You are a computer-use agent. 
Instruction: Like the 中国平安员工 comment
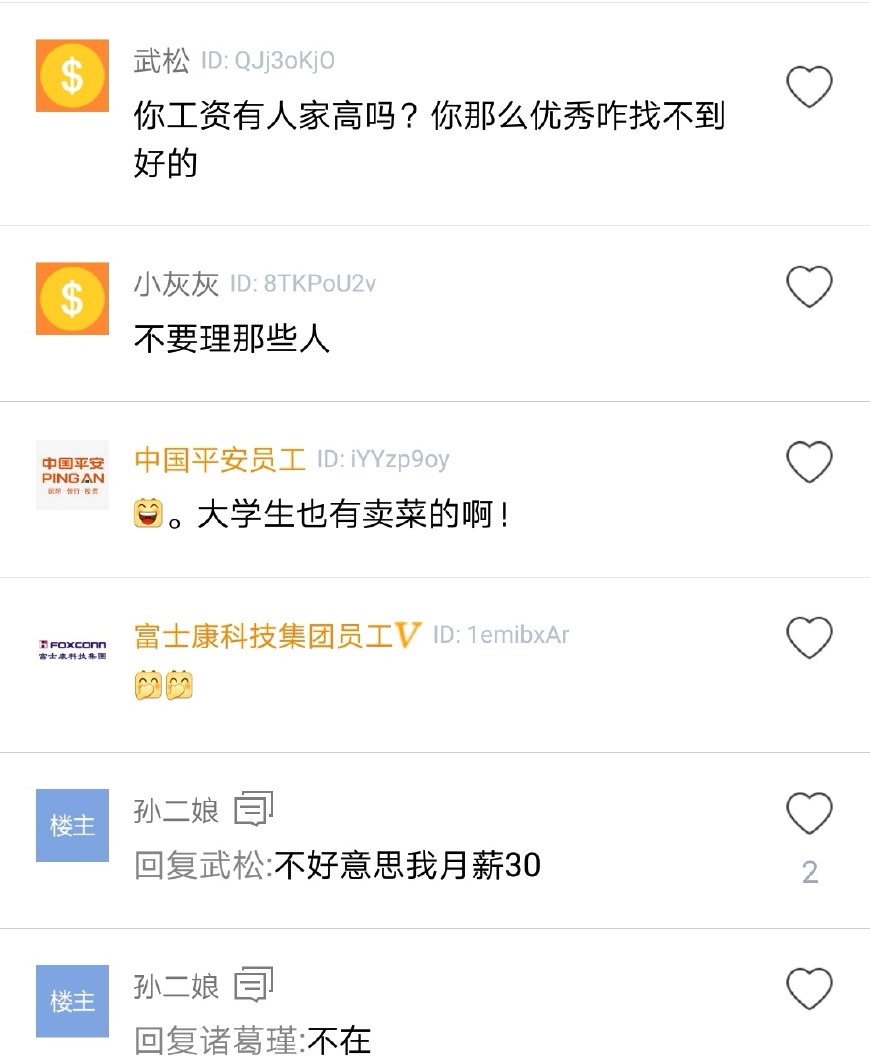pyautogui.click(x=809, y=461)
